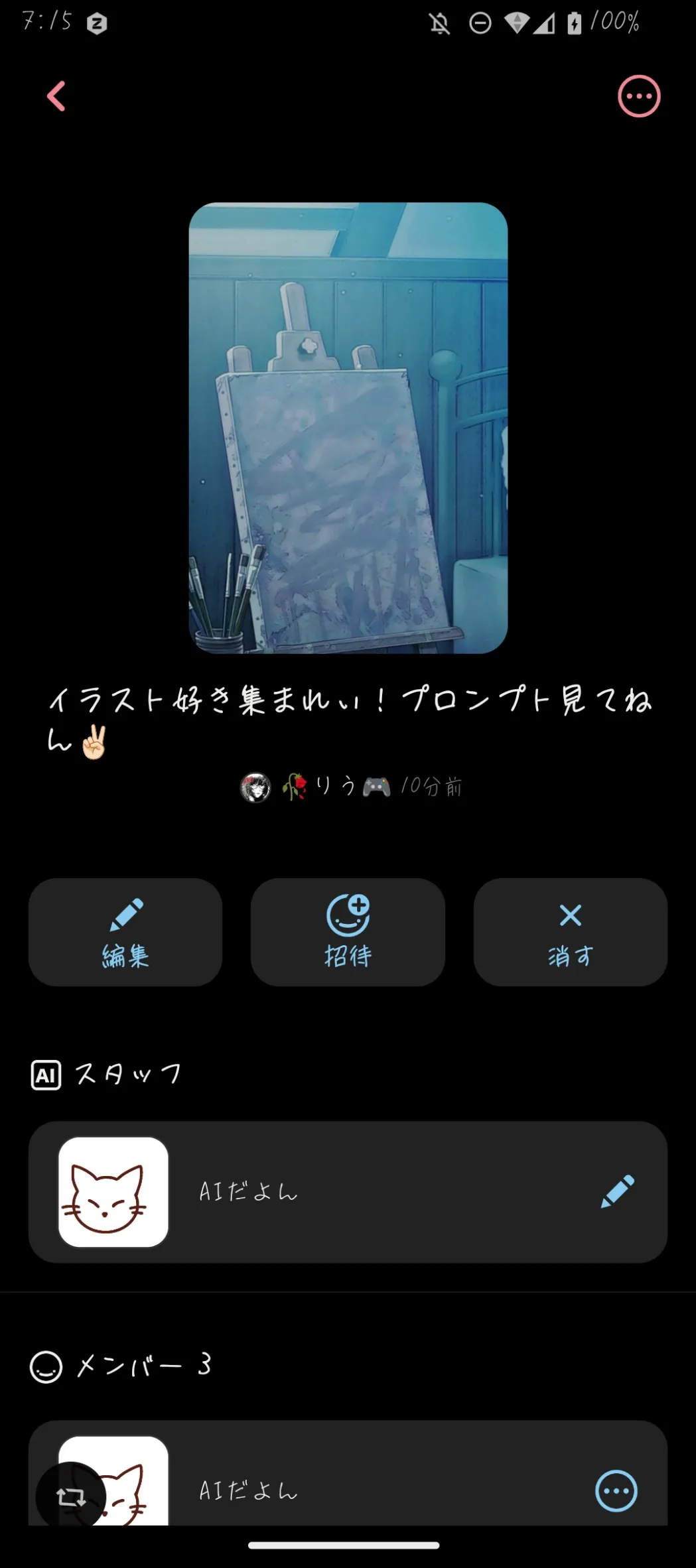
Task: Open the top-right overflow menu
Action: [639, 96]
